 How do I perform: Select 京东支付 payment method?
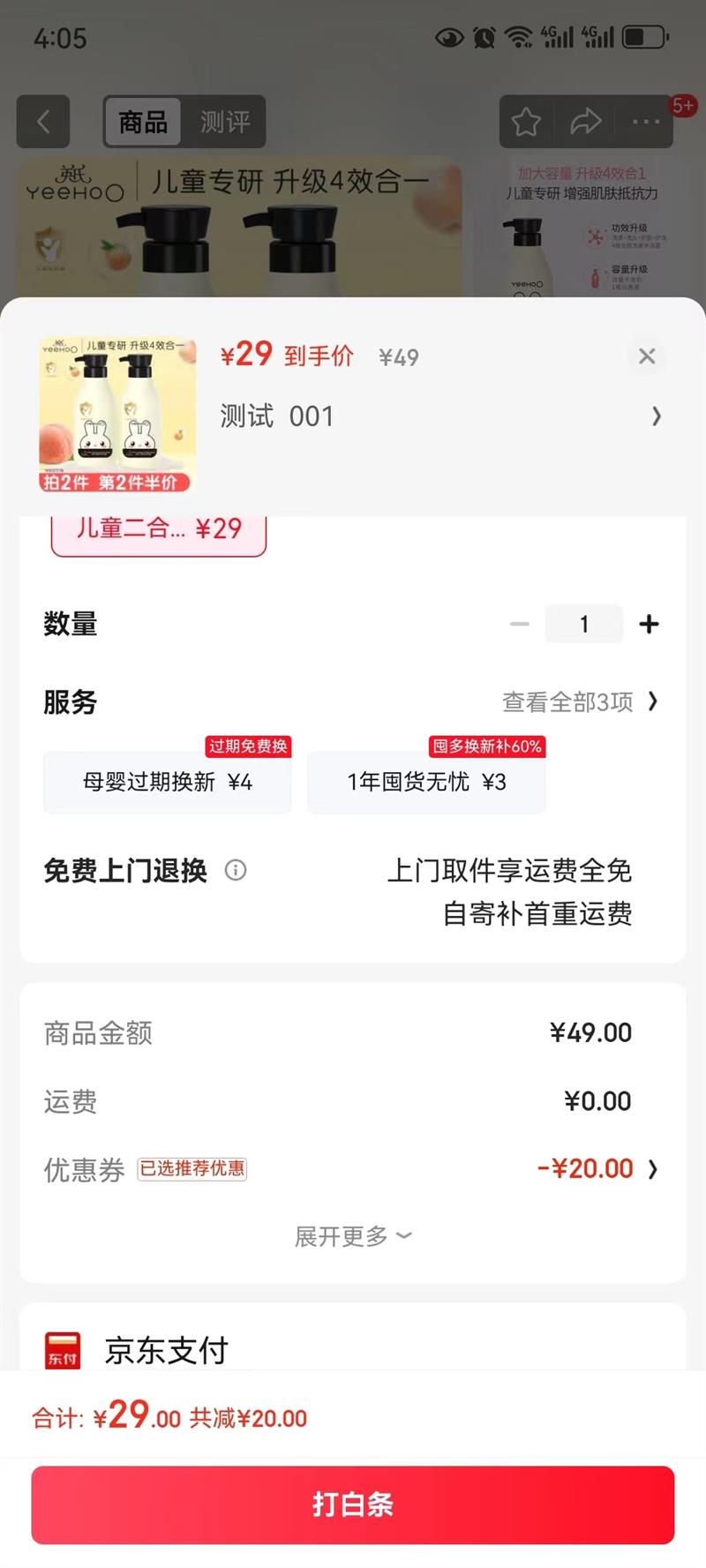[166, 1349]
